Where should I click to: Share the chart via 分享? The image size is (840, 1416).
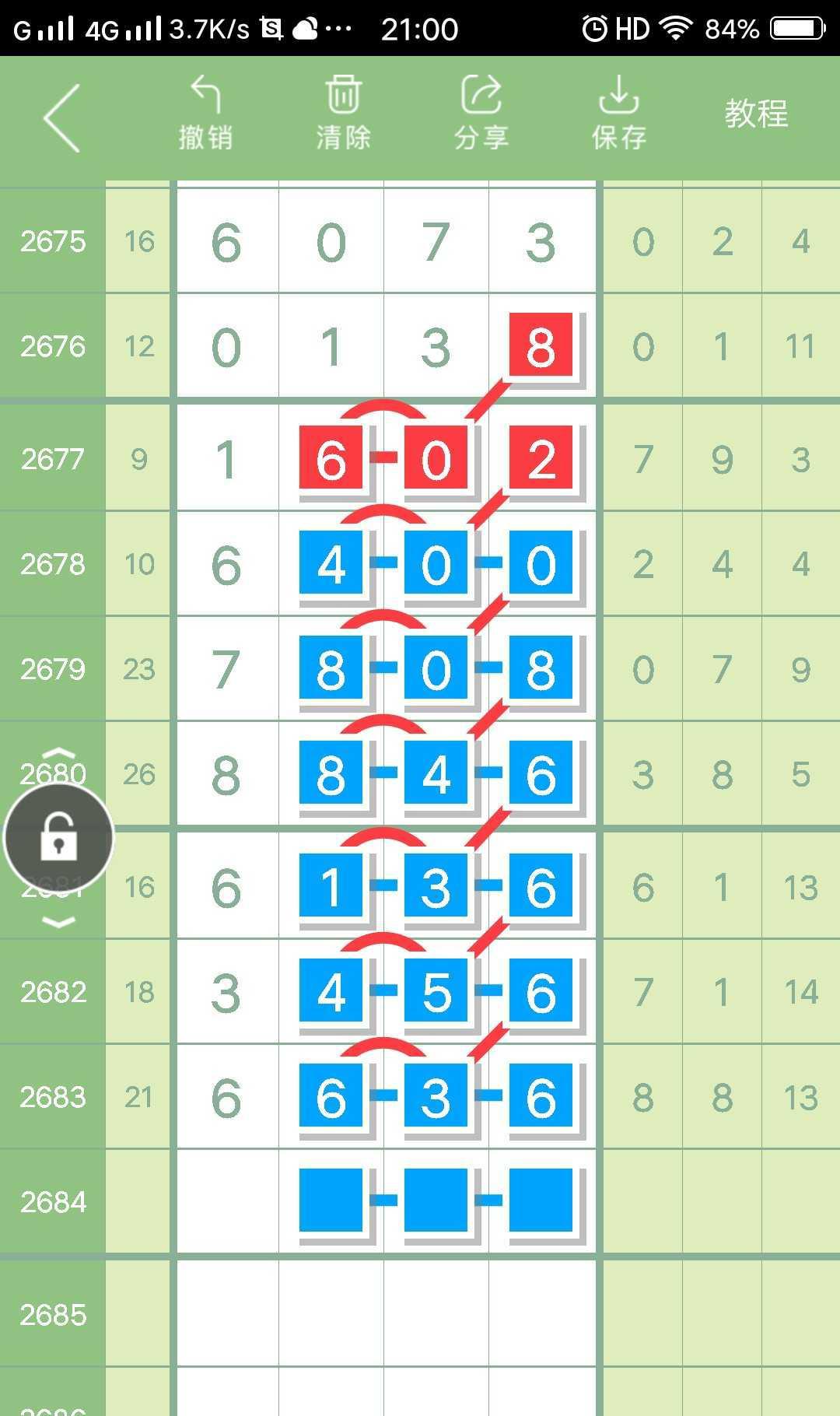click(x=481, y=114)
